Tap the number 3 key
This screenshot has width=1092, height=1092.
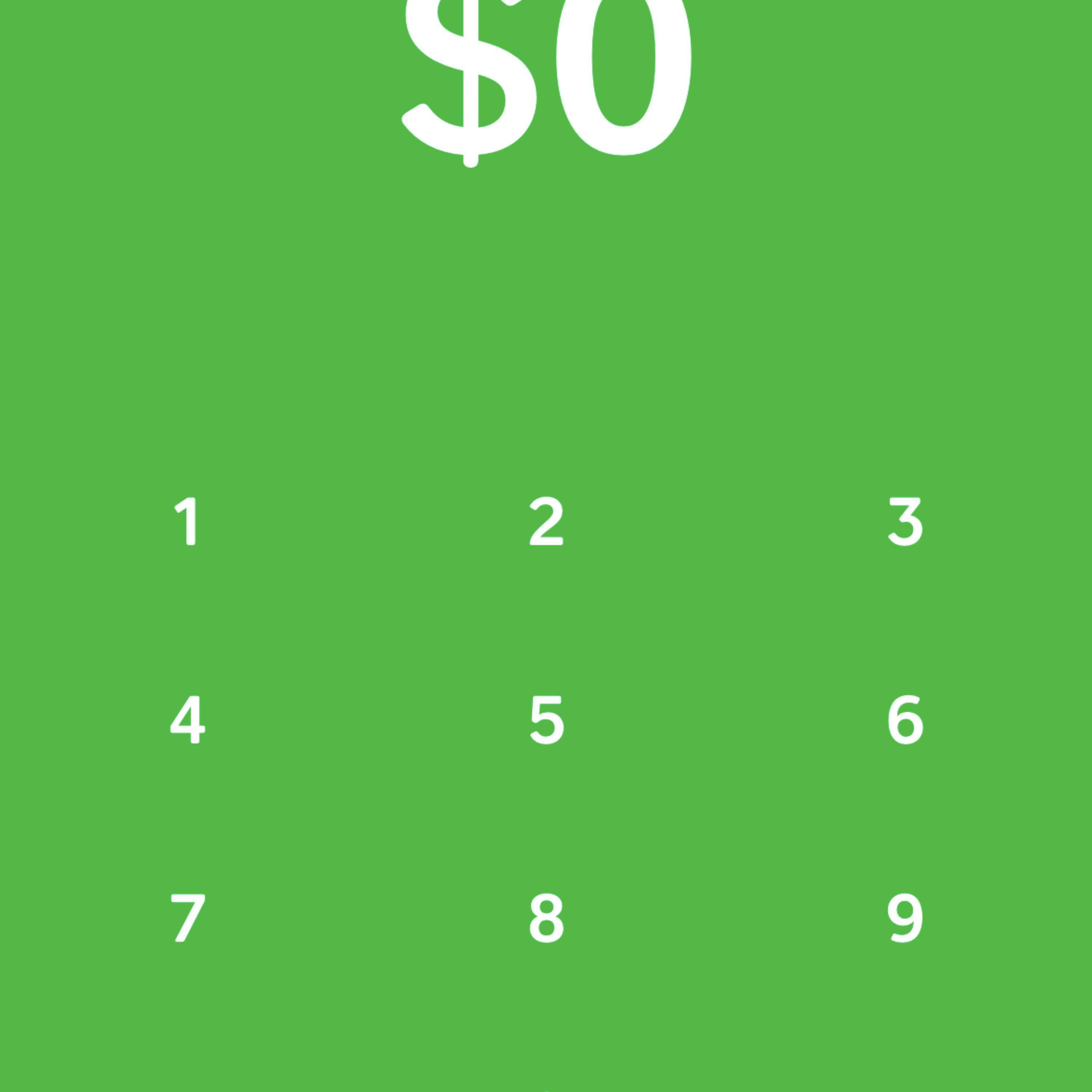(905, 521)
